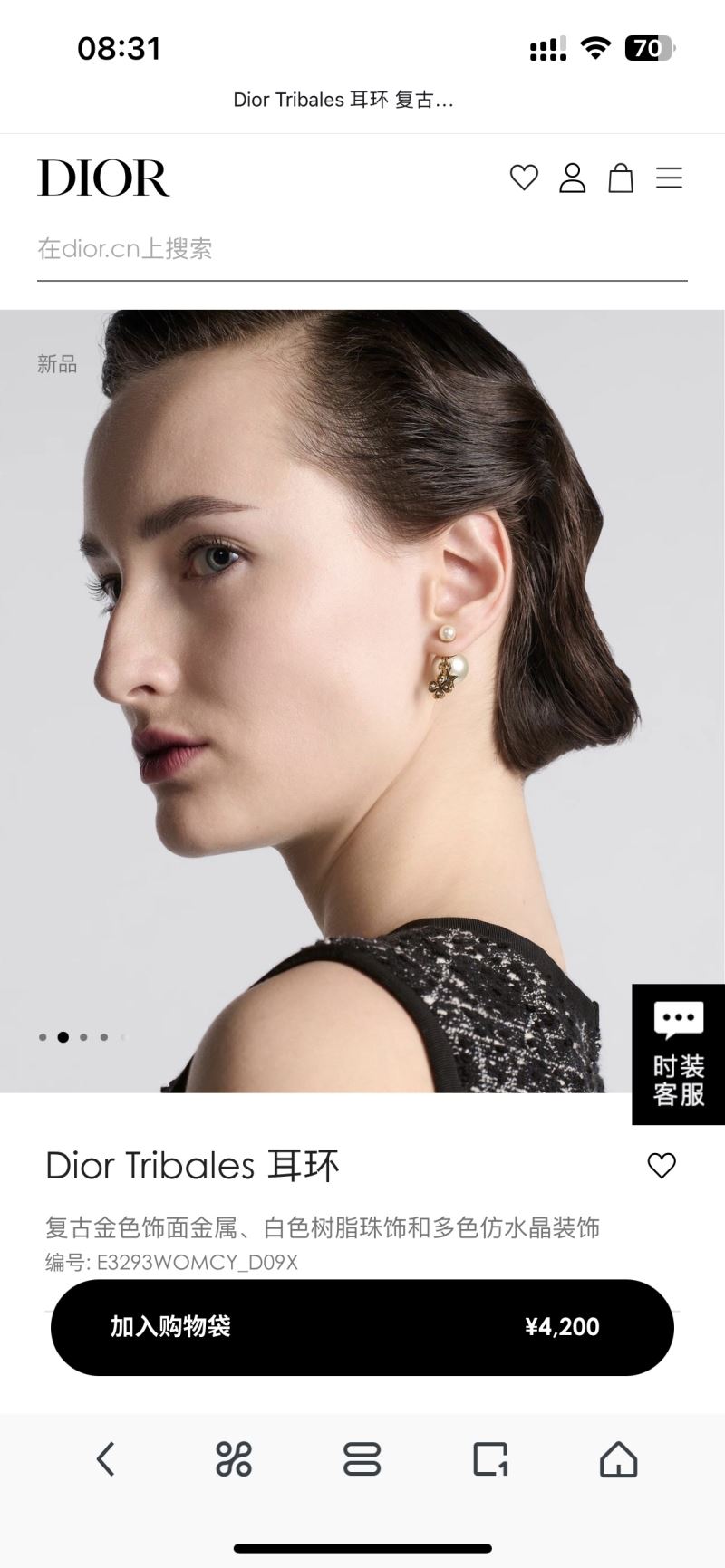This screenshot has width=725, height=1568.
Task: Open the DIOR logo homepage link
Action: pyautogui.click(x=103, y=178)
